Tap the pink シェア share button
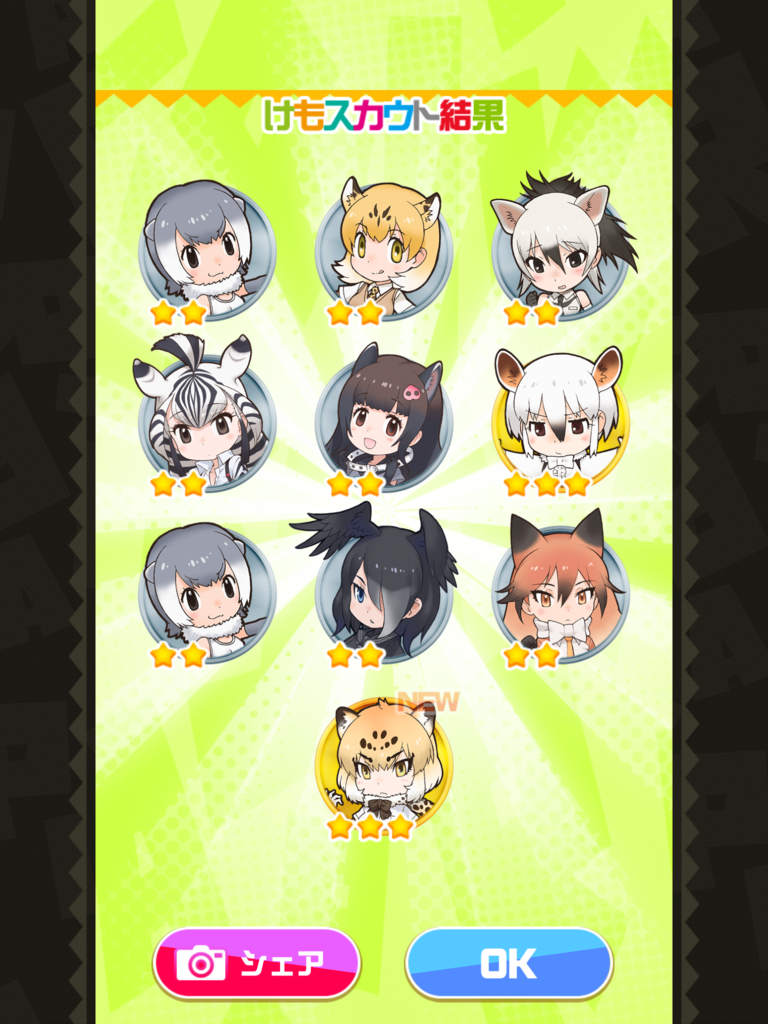Image resolution: width=768 pixels, height=1024 pixels. (x=256, y=963)
